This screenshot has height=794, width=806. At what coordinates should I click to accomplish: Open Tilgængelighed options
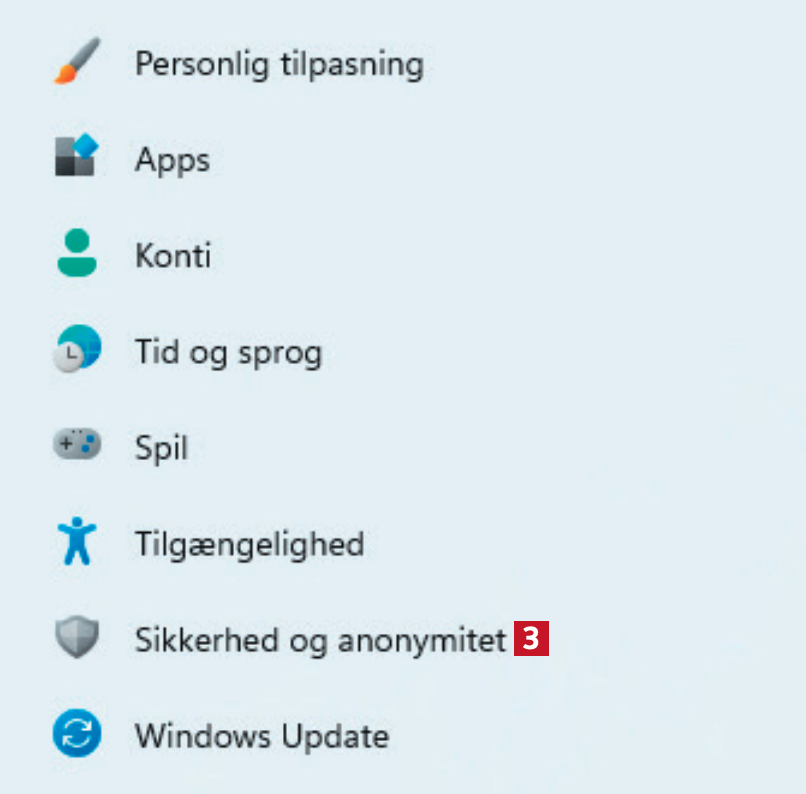(249, 544)
